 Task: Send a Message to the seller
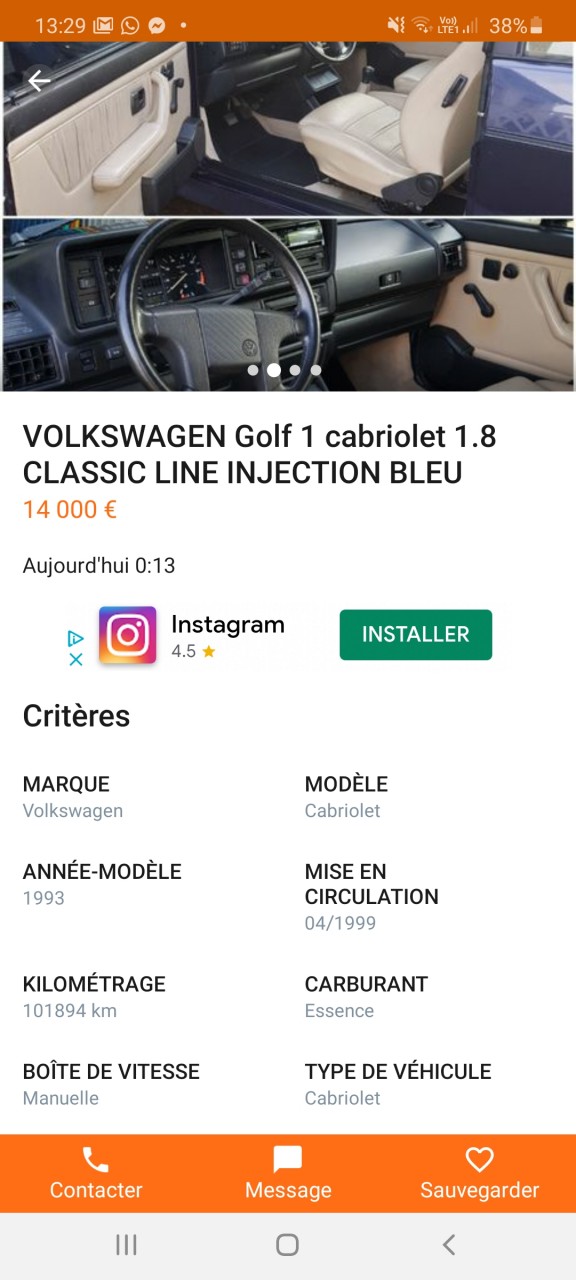pyautogui.click(x=288, y=1174)
